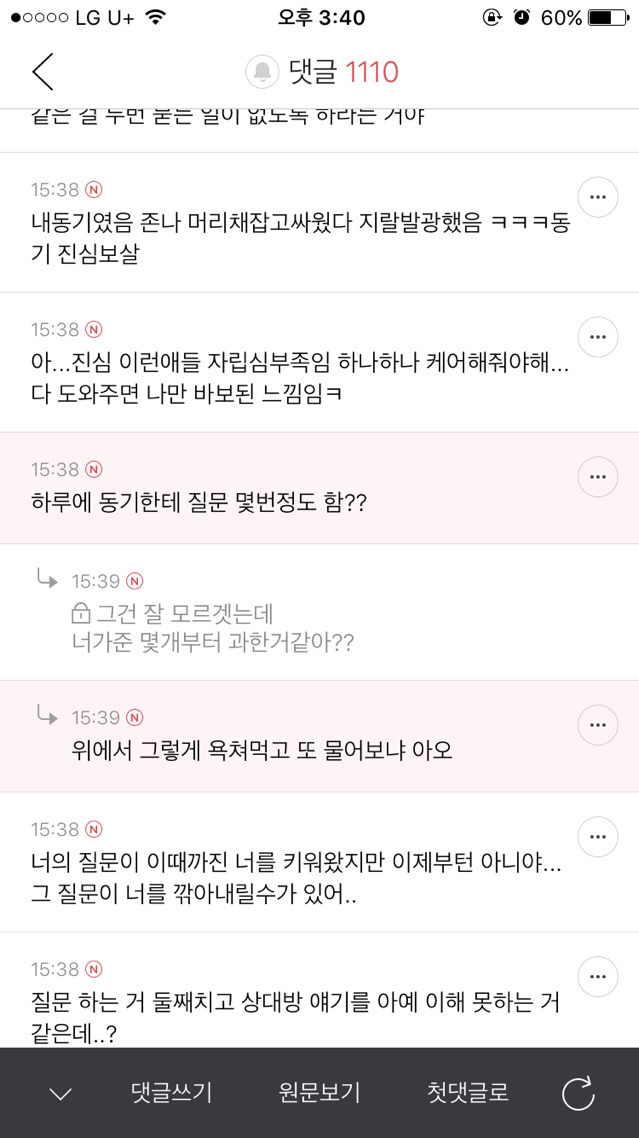
Task: Open more options for comment 질문 하는 거 둘째치고
Action: [x=598, y=977]
